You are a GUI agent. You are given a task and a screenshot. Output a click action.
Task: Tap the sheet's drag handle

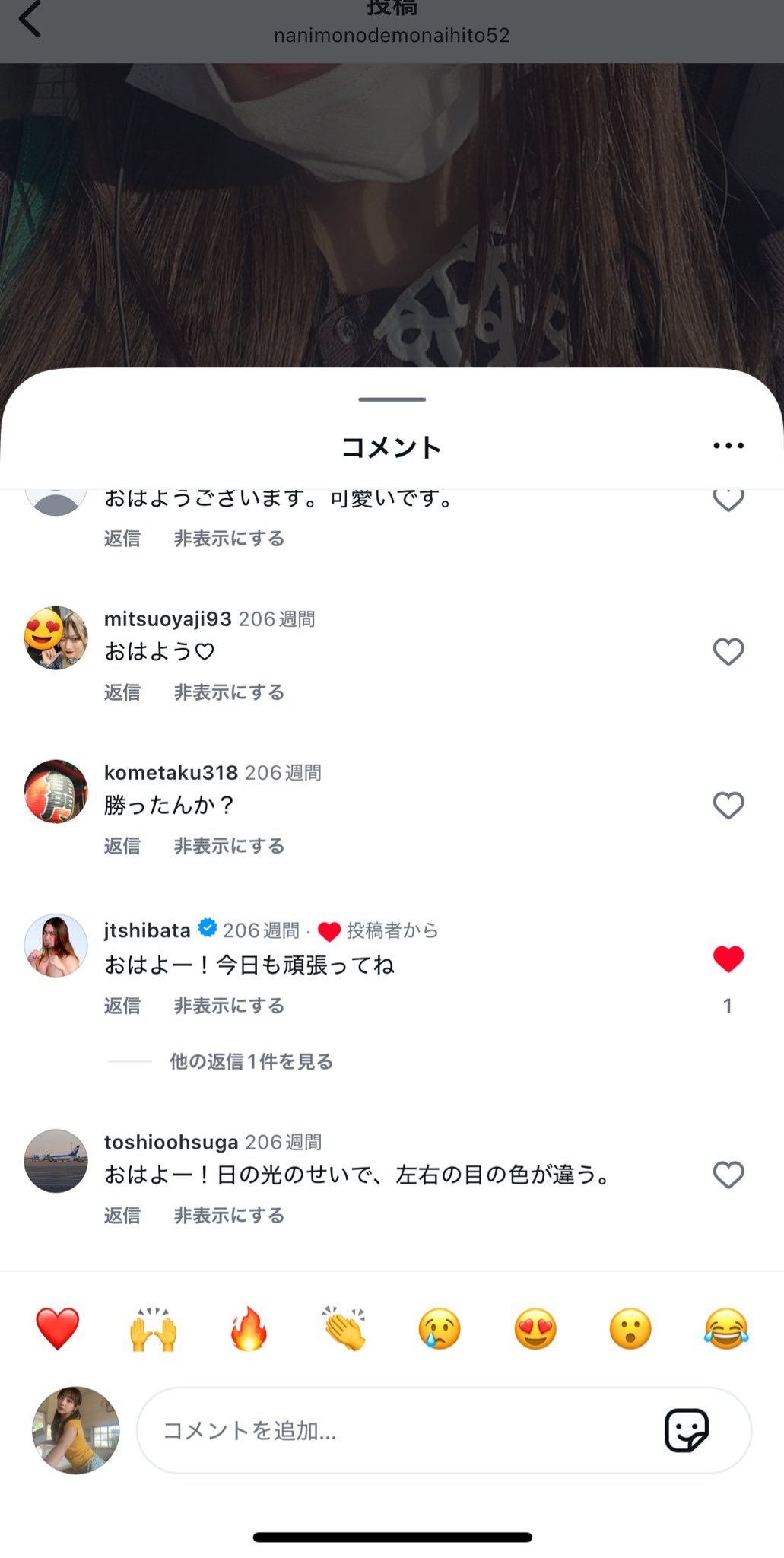pyautogui.click(x=392, y=399)
